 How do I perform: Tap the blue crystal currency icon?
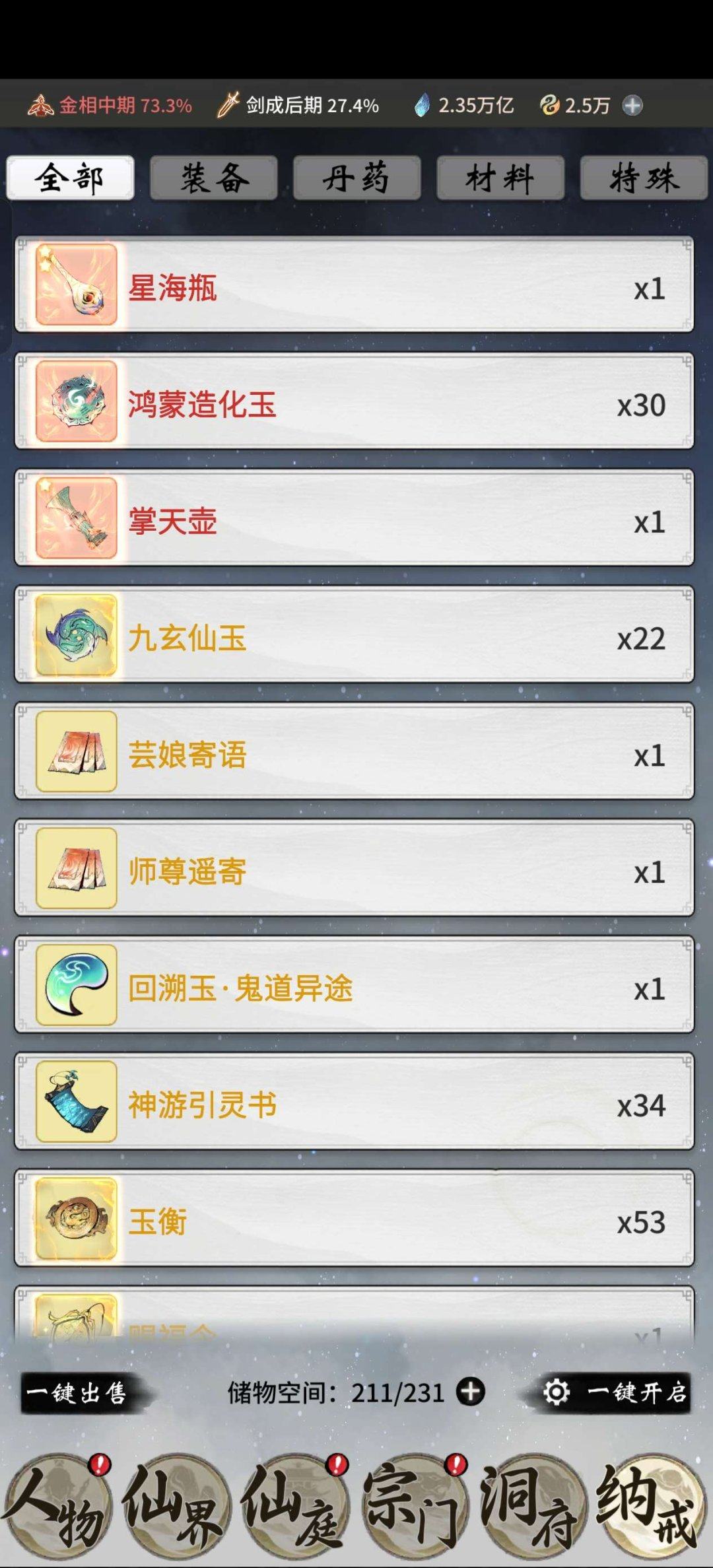(423, 106)
